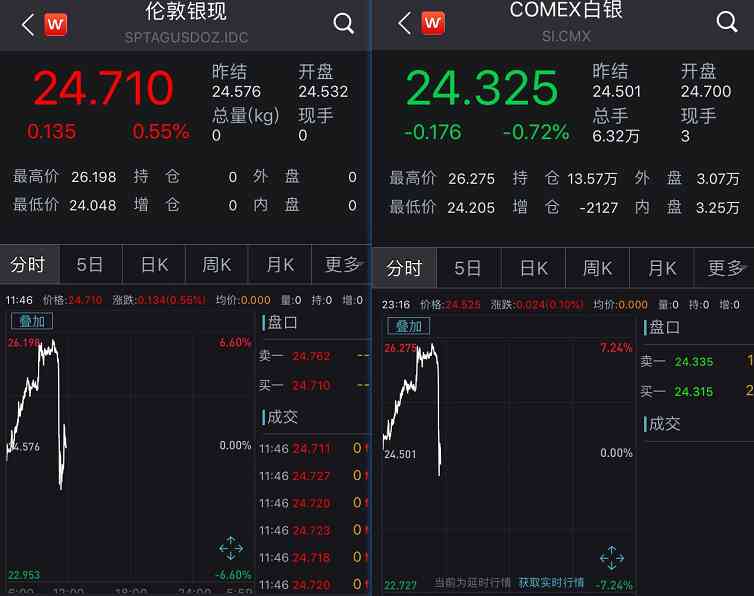Screen dimensions: 754x596
Task: Go back from the 伦敦银现 quote page
Action: [x=27, y=24]
